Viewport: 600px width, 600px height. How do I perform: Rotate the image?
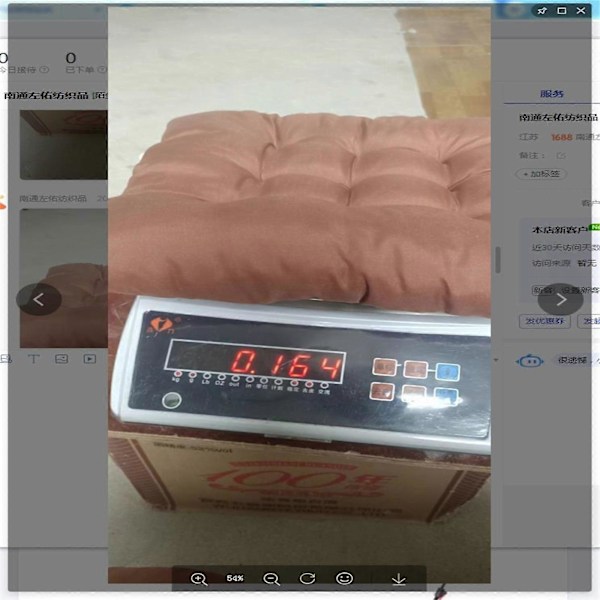308,579
